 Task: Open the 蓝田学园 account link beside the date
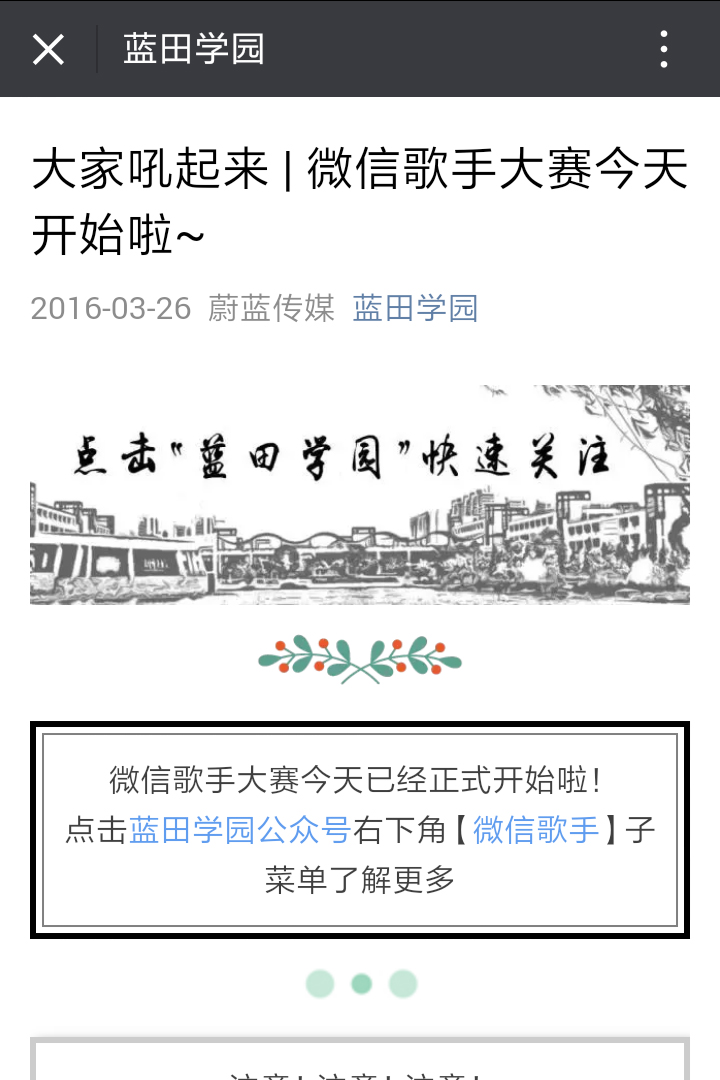[x=415, y=308]
